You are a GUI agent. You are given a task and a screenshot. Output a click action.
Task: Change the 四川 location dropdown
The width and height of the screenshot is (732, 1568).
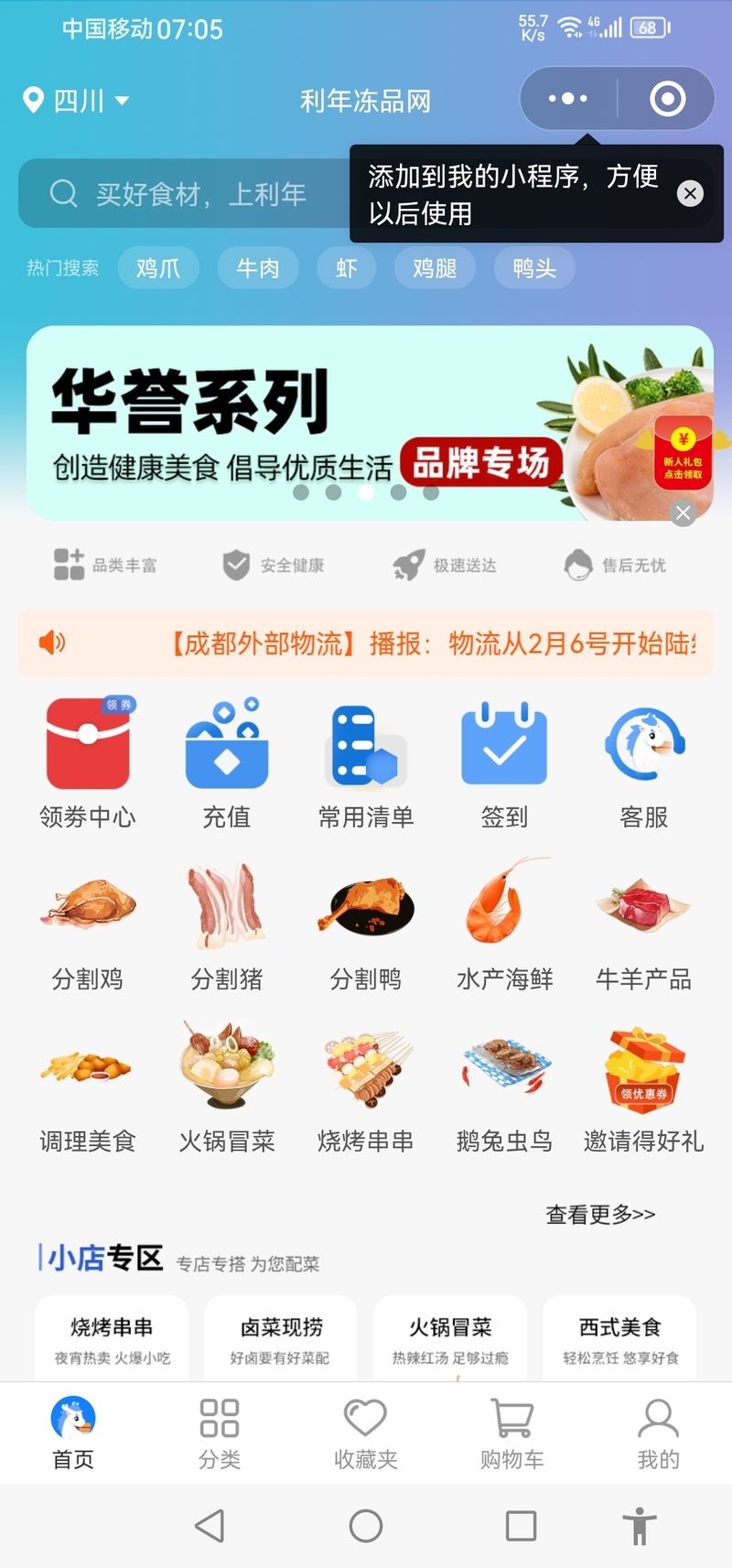pos(77,100)
